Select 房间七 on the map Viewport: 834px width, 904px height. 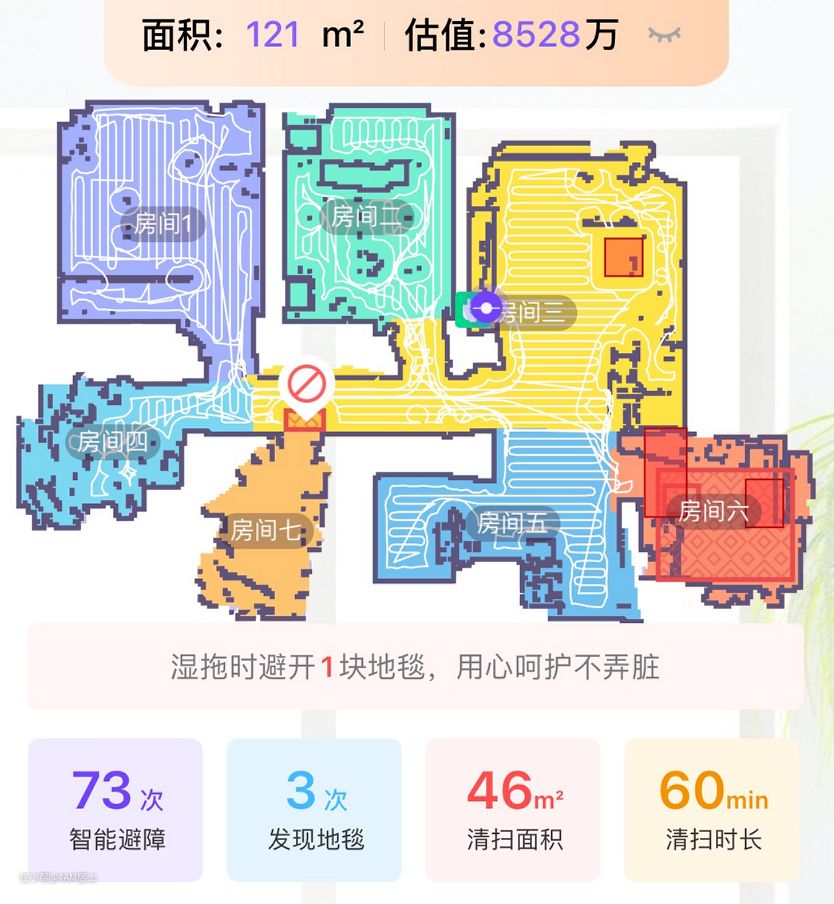tap(267, 530)
